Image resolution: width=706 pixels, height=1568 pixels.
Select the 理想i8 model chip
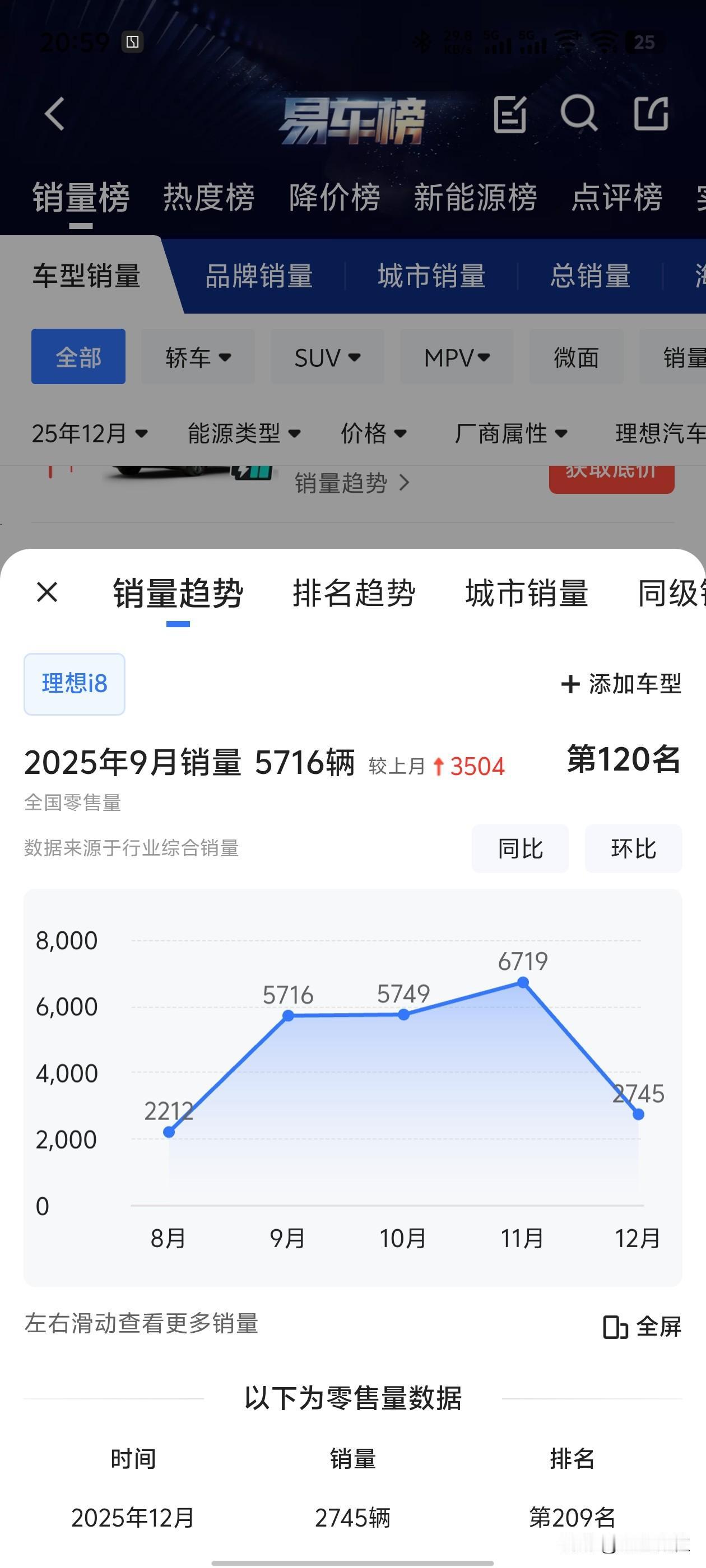point(74,684)
